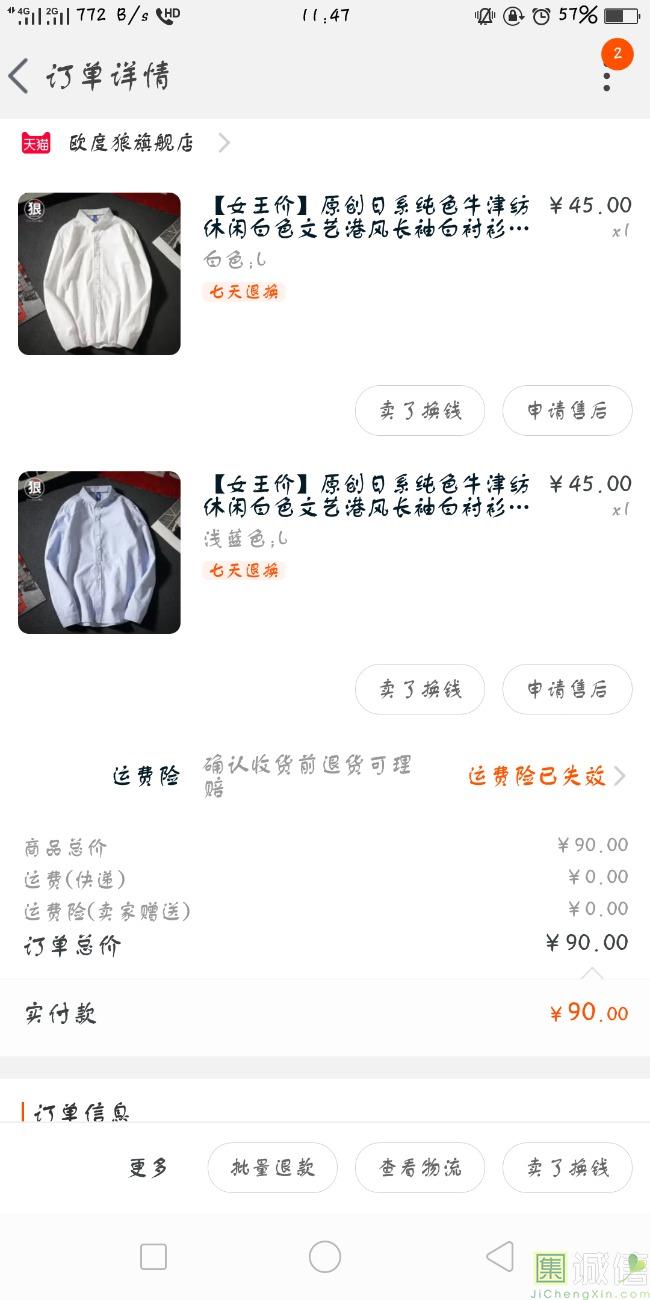Go back from 订单详情 page
This screenshot has height=1300, width=650.
19,76
